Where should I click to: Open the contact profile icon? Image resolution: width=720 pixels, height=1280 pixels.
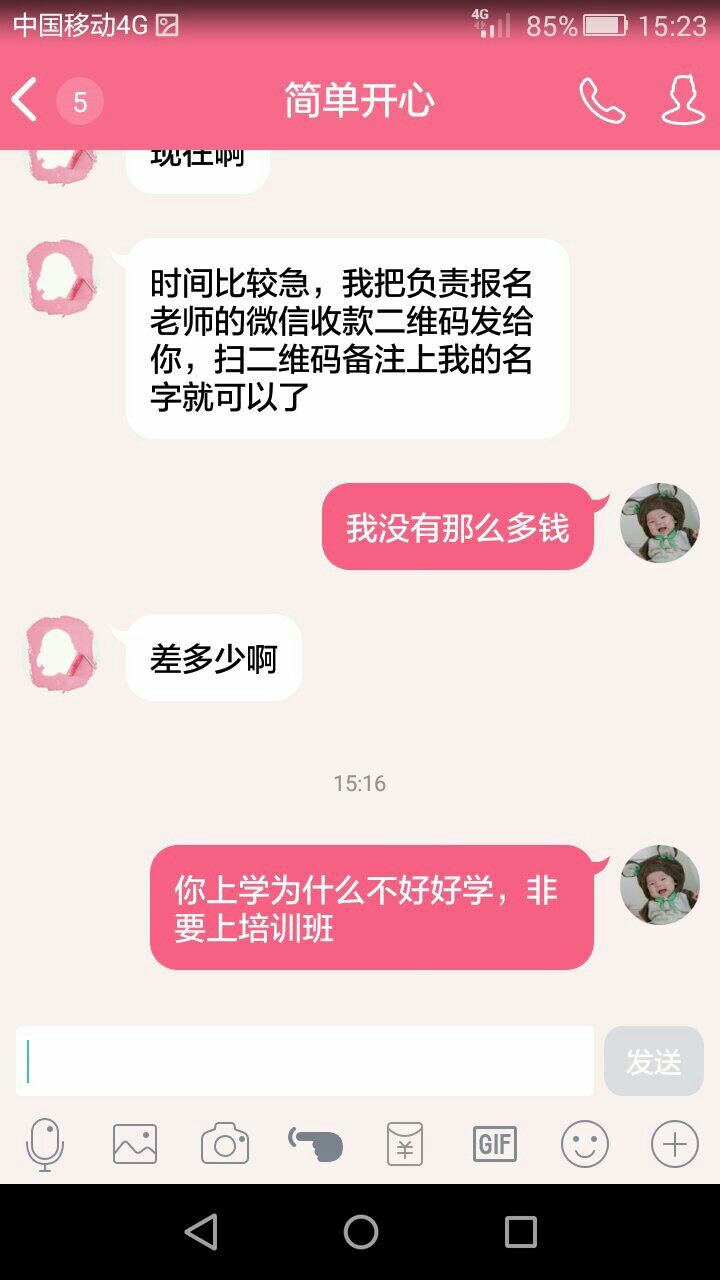pos(683,101)
